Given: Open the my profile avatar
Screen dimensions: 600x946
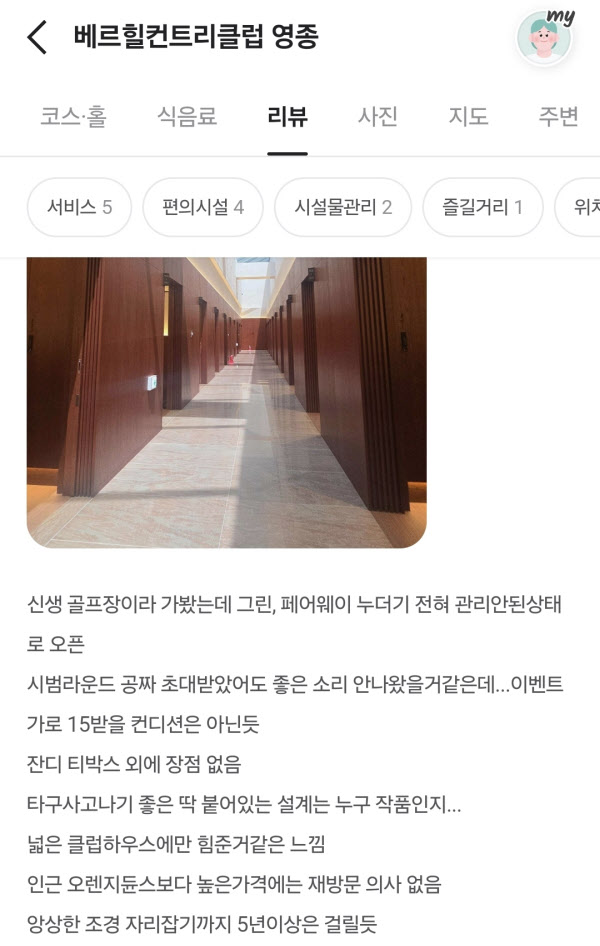Looking at the screenshot, I should (544, 38).
